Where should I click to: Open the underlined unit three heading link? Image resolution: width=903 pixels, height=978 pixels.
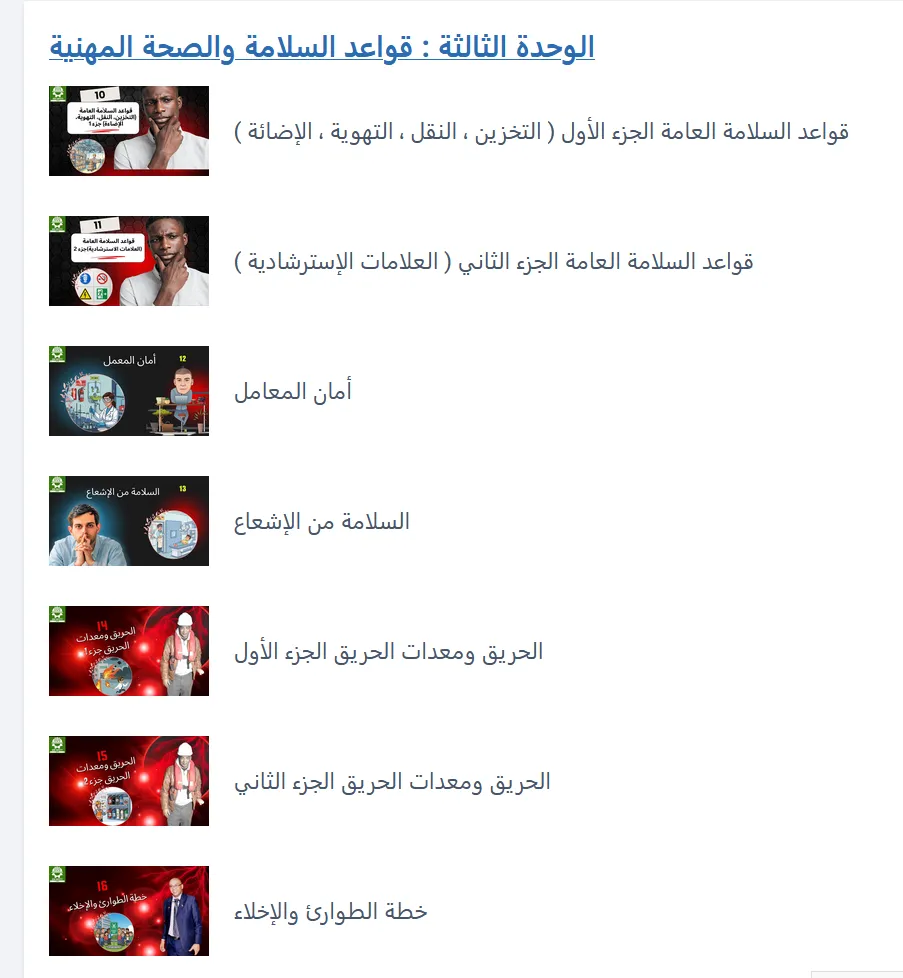click(x=321, y=47)
